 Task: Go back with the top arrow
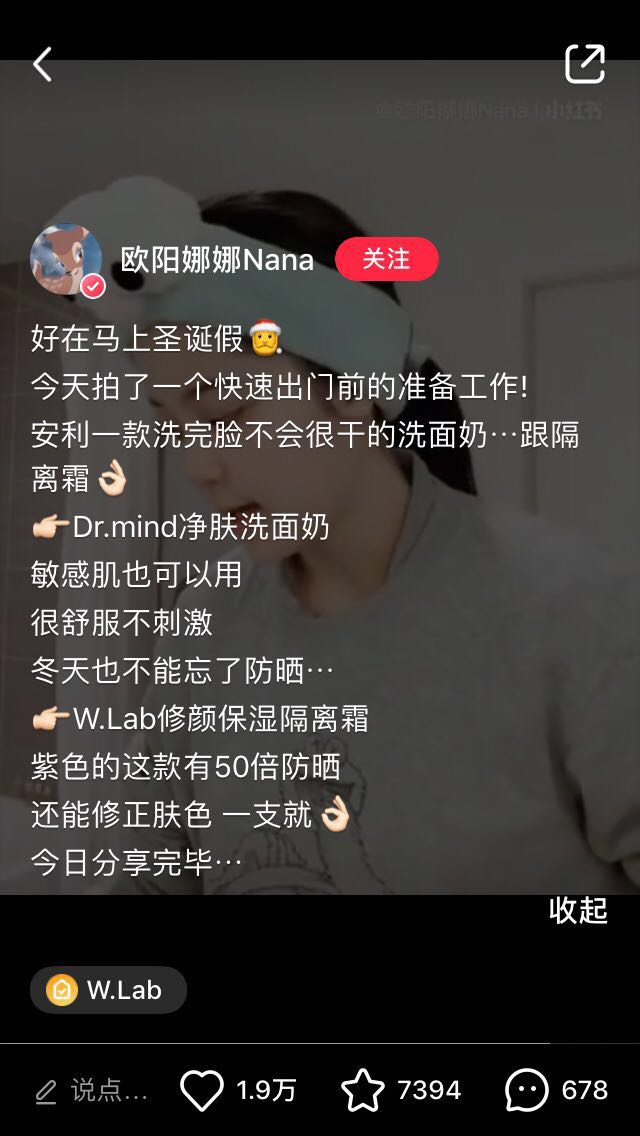(x=42, y=65)
